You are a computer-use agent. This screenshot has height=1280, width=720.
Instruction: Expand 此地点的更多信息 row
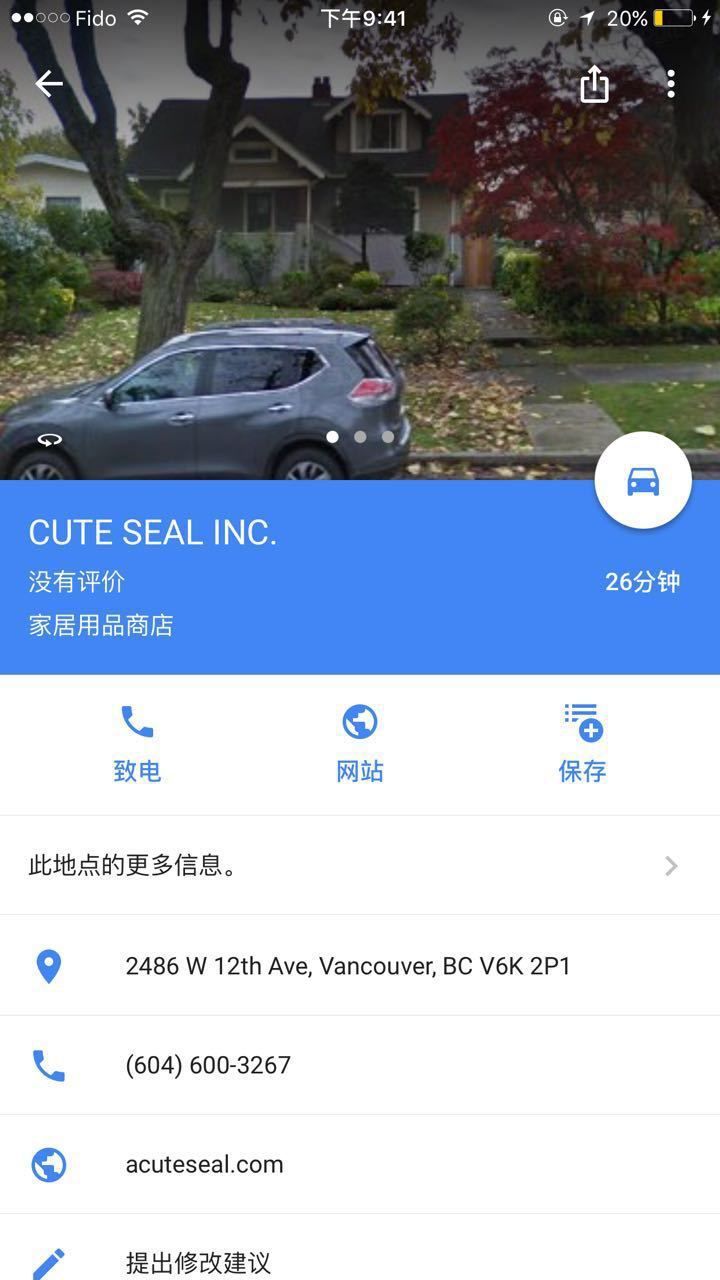point(359,865)
